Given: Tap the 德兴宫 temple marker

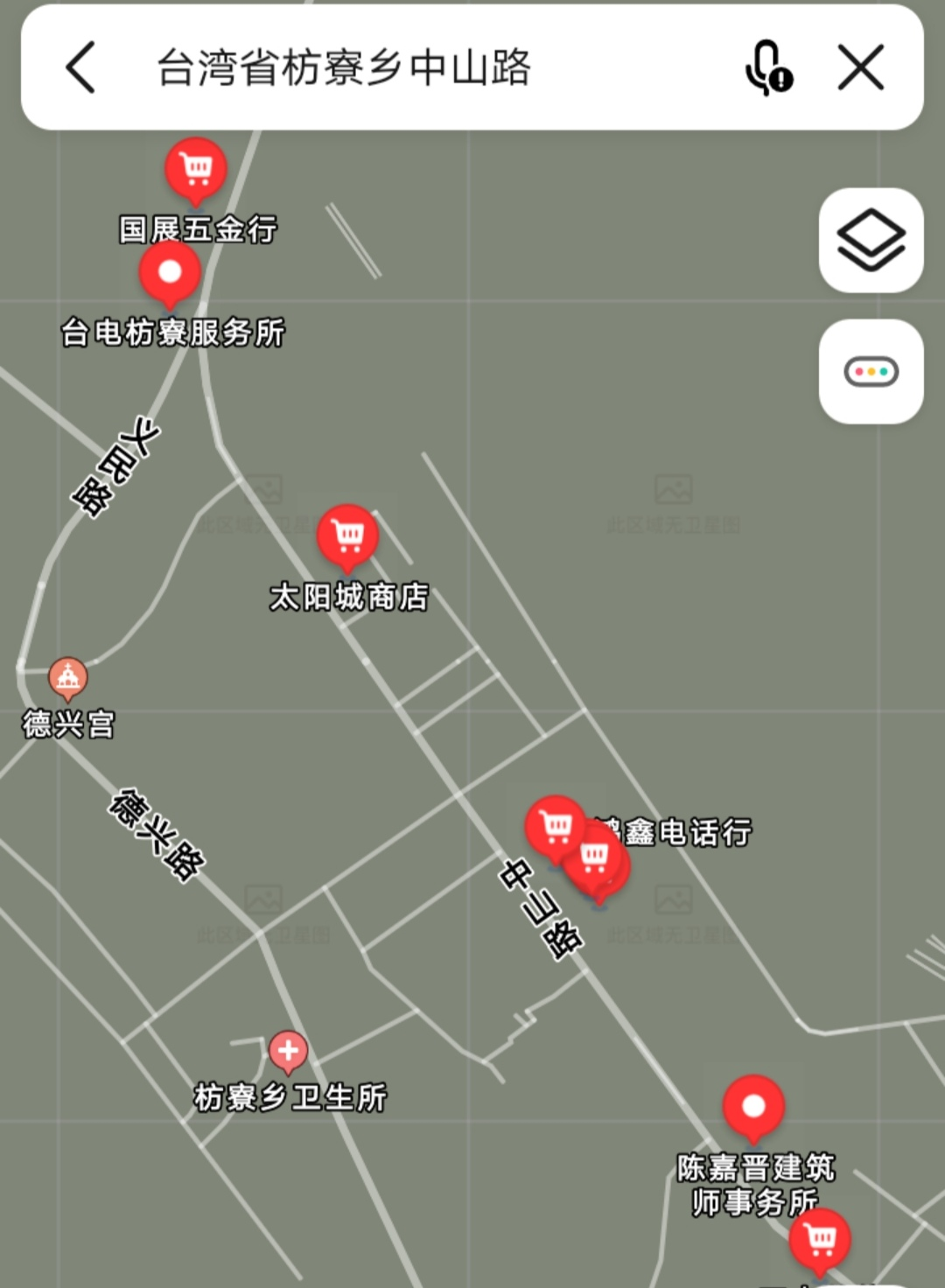Looking at the screenshot, I should [x=66, y=676].
